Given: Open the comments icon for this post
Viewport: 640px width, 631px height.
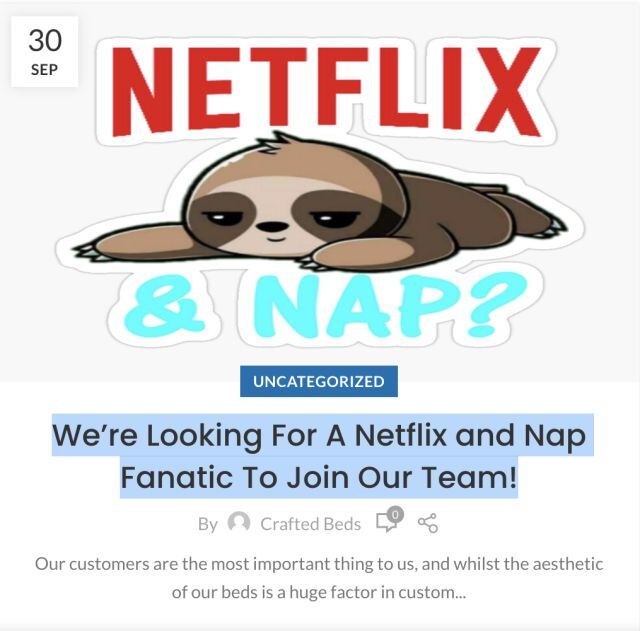Looking at the screenshot, I should point(387,522).
